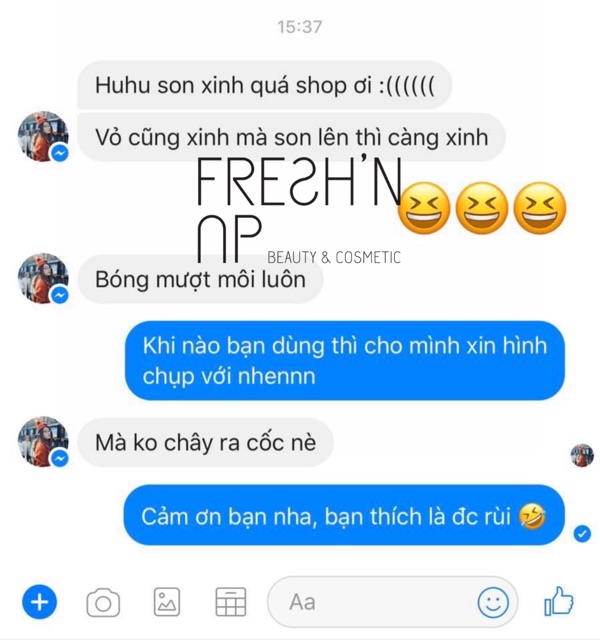Open the blue plus more-actions button
This screenshot has height=640, width=600.
click(x=40, y=602)
